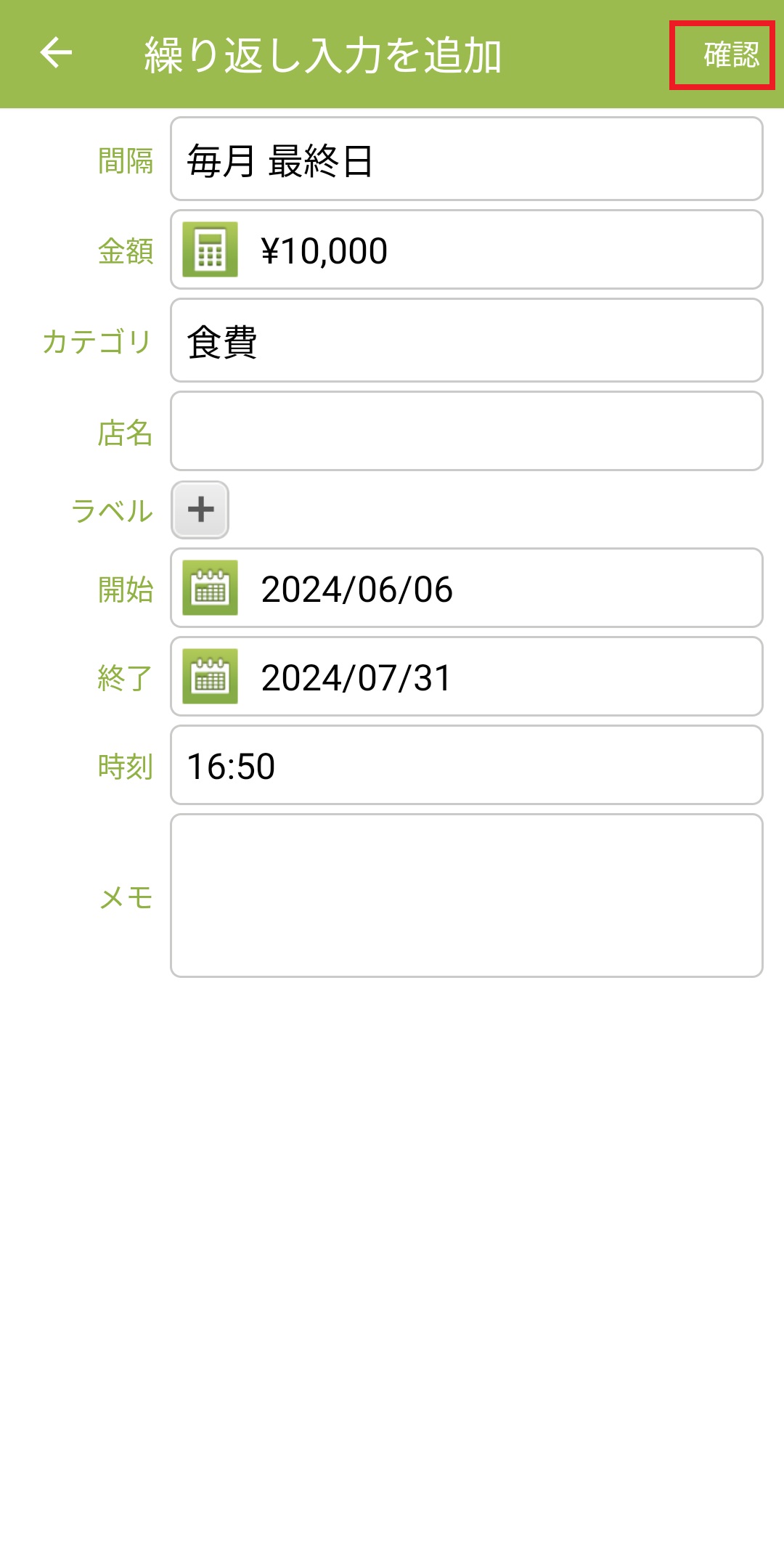Screen dimensions: 784x1542
Task: Tap the 店名 store name field
Action: (x=466, y=431)
